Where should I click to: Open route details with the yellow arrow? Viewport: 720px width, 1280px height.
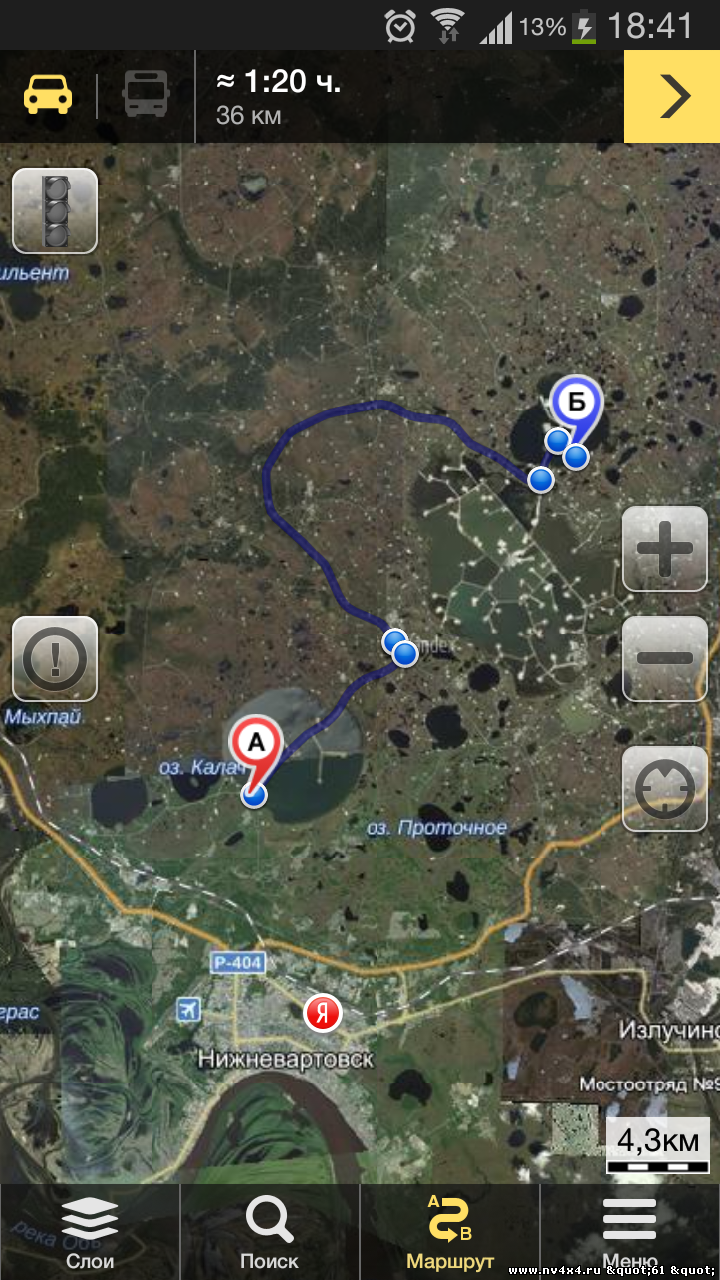(672, 97)
